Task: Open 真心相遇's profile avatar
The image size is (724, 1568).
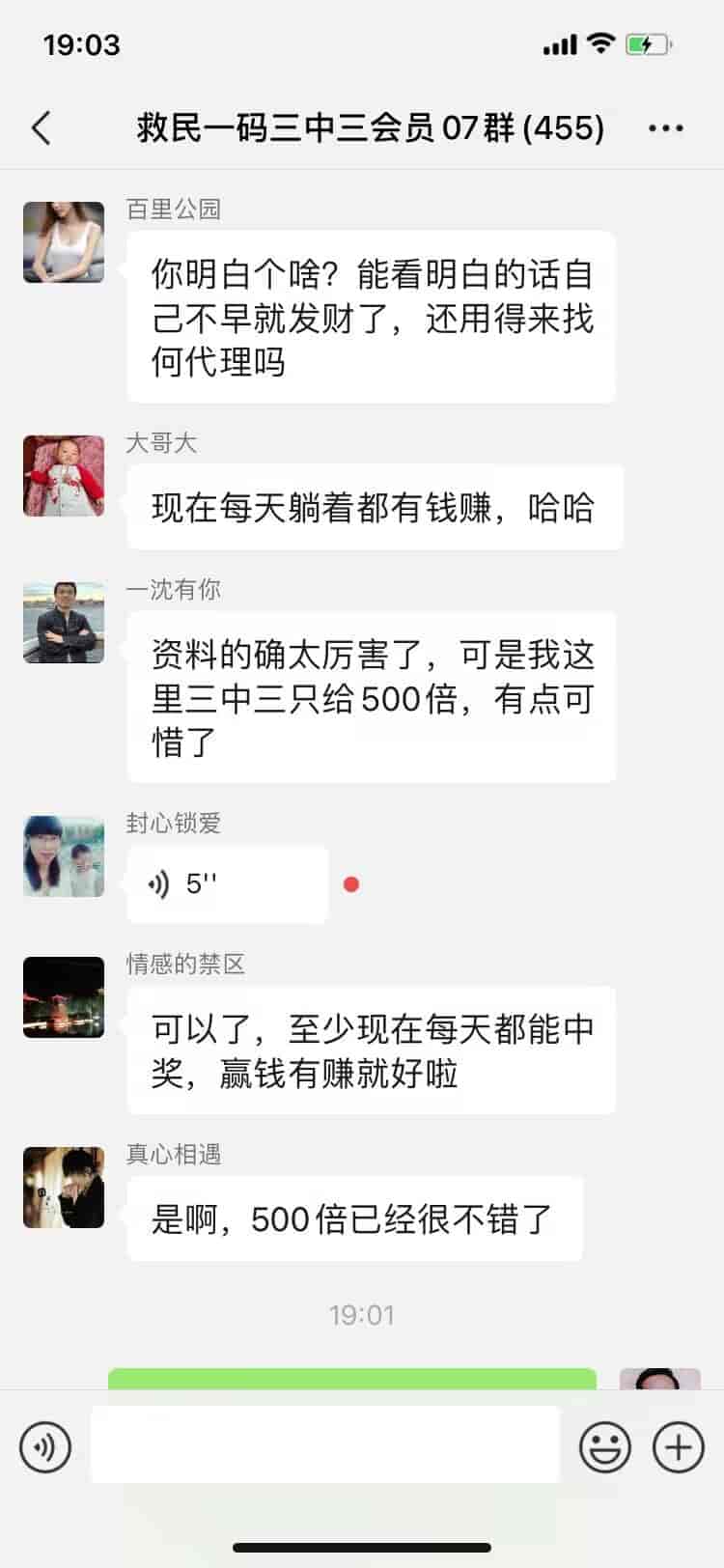Action: coord(64,1188)
